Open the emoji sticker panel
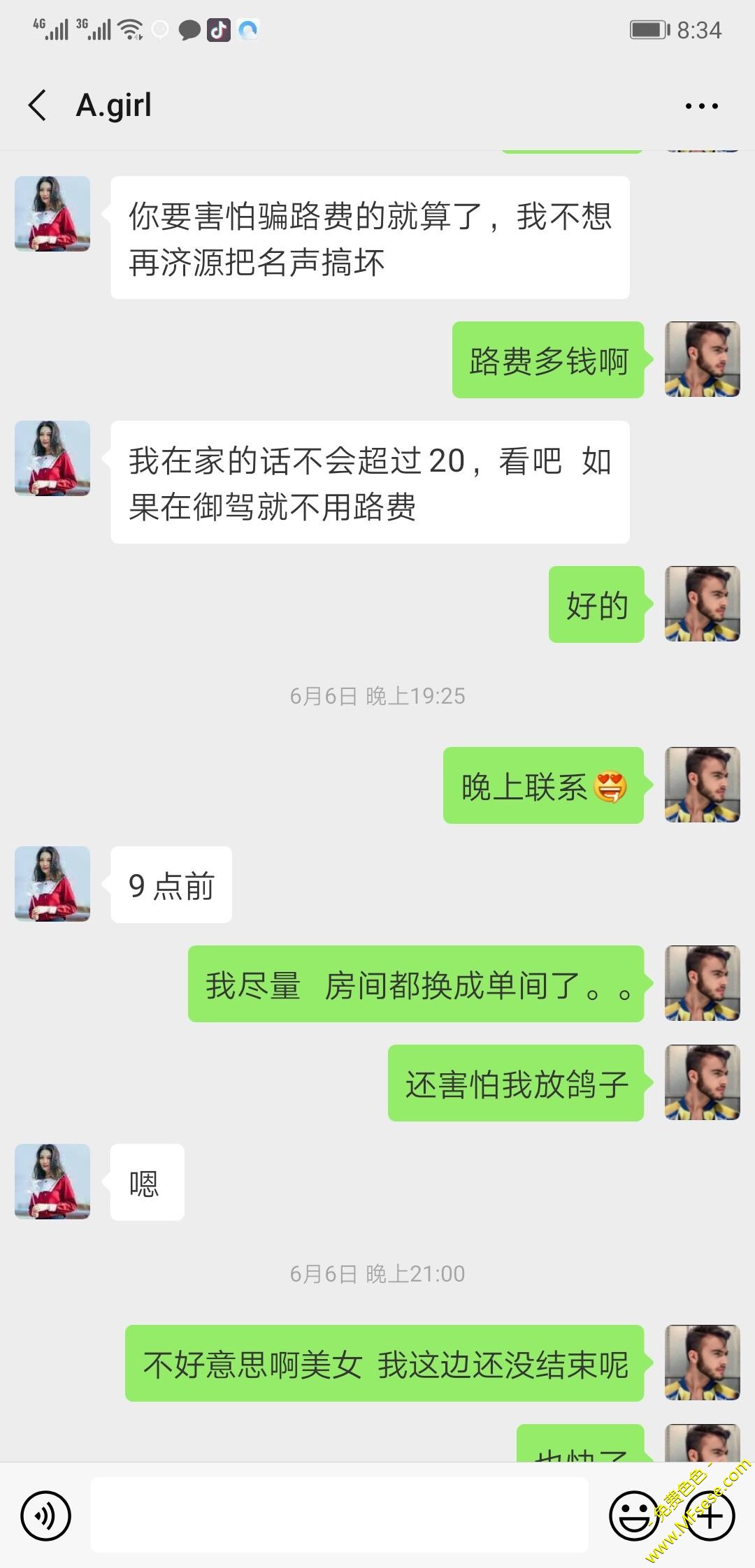The image size is (755, 1568). click(x=634, y=1516)
